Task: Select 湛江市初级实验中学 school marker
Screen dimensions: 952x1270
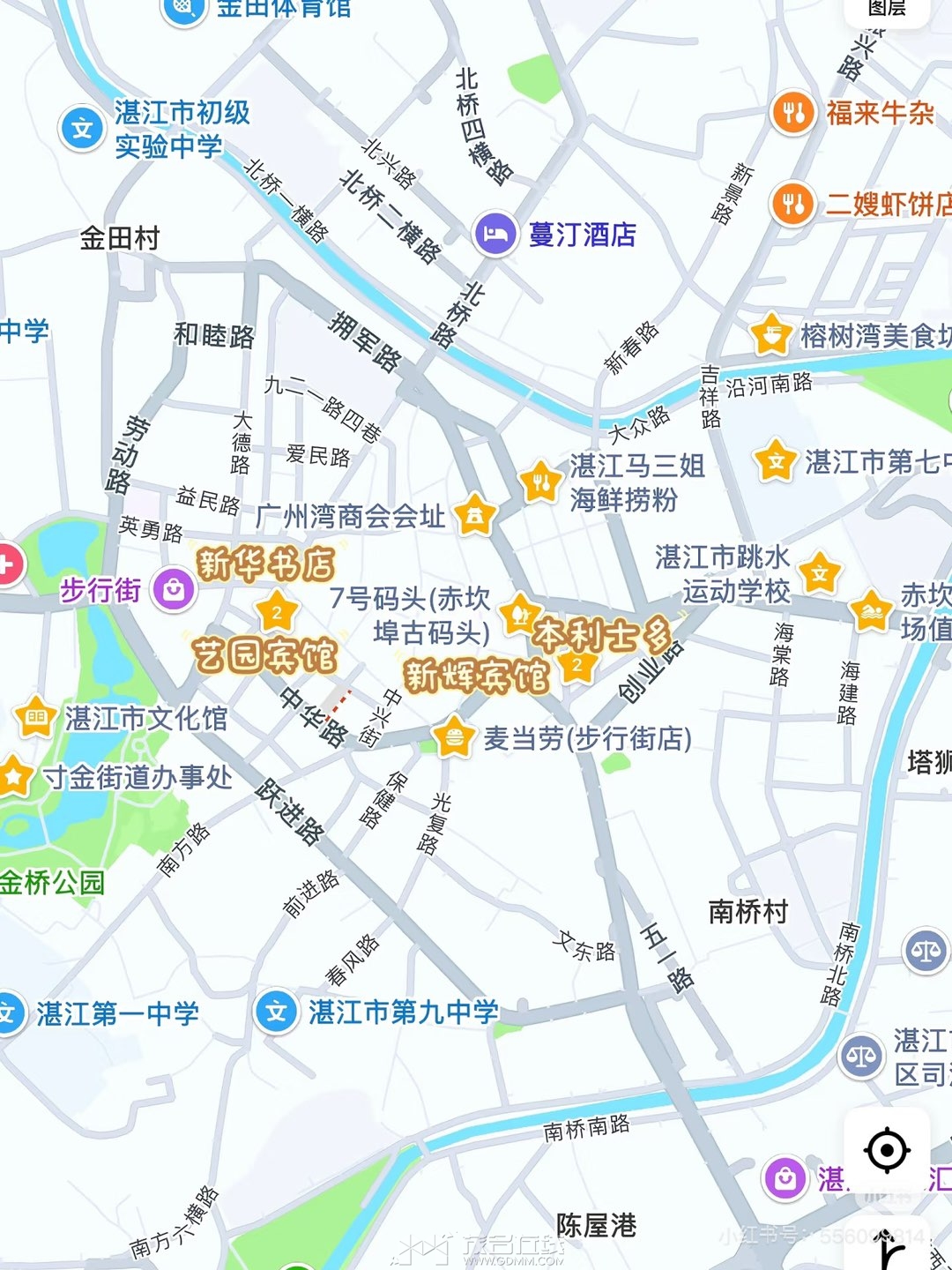Action: 82,129
